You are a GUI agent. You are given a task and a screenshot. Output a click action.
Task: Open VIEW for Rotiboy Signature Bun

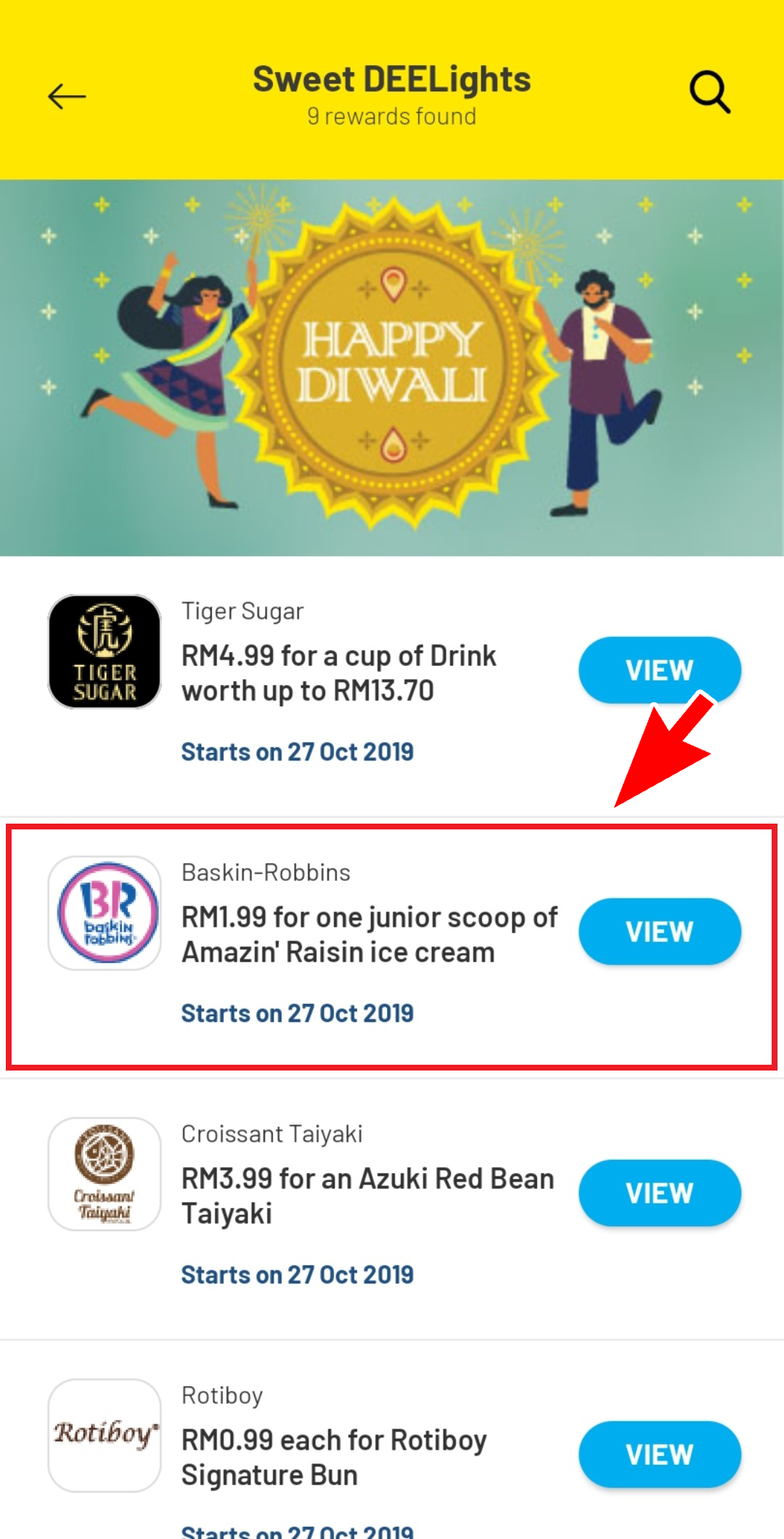[659, 1454]
